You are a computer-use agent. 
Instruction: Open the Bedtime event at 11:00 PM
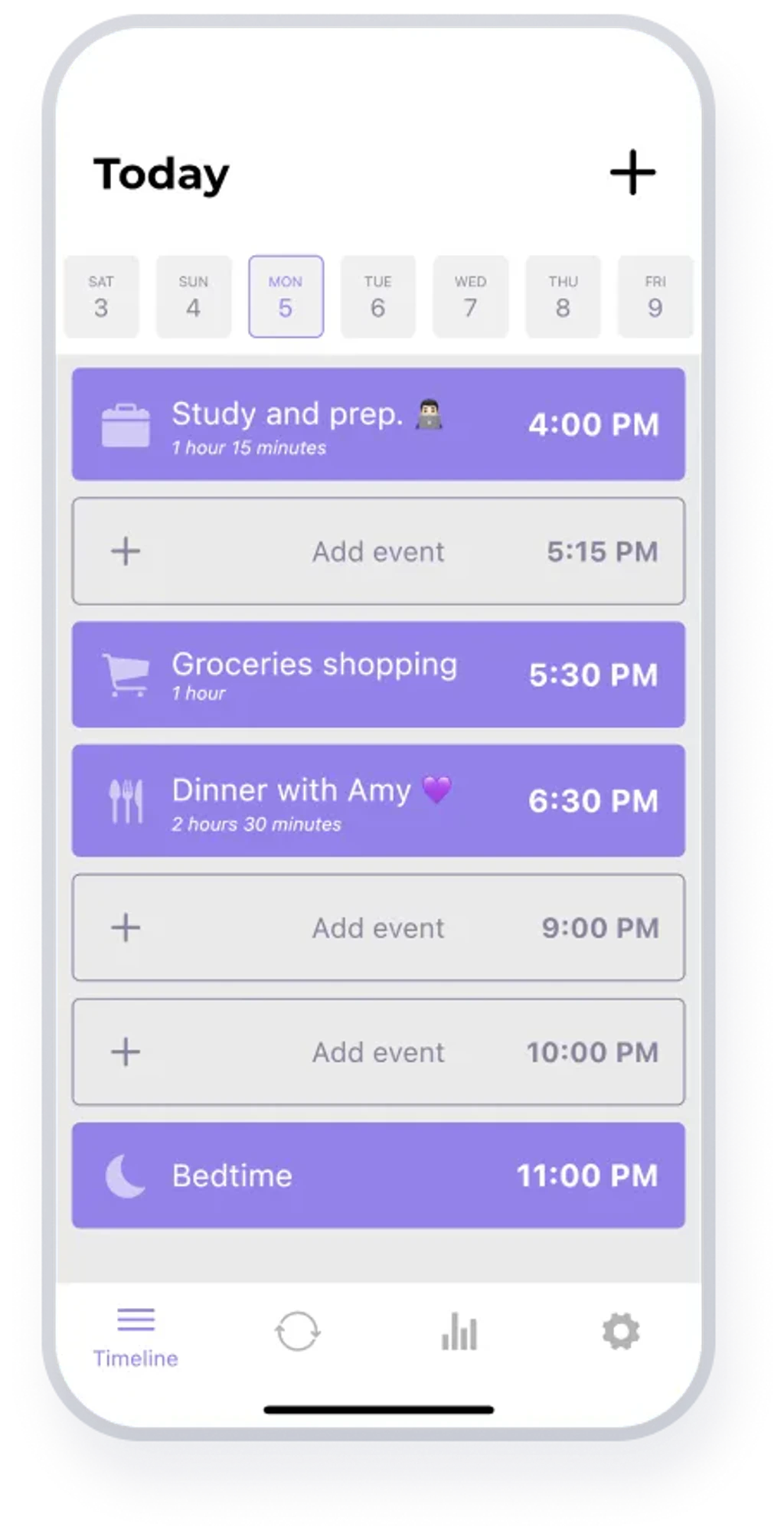(378, 1176)
